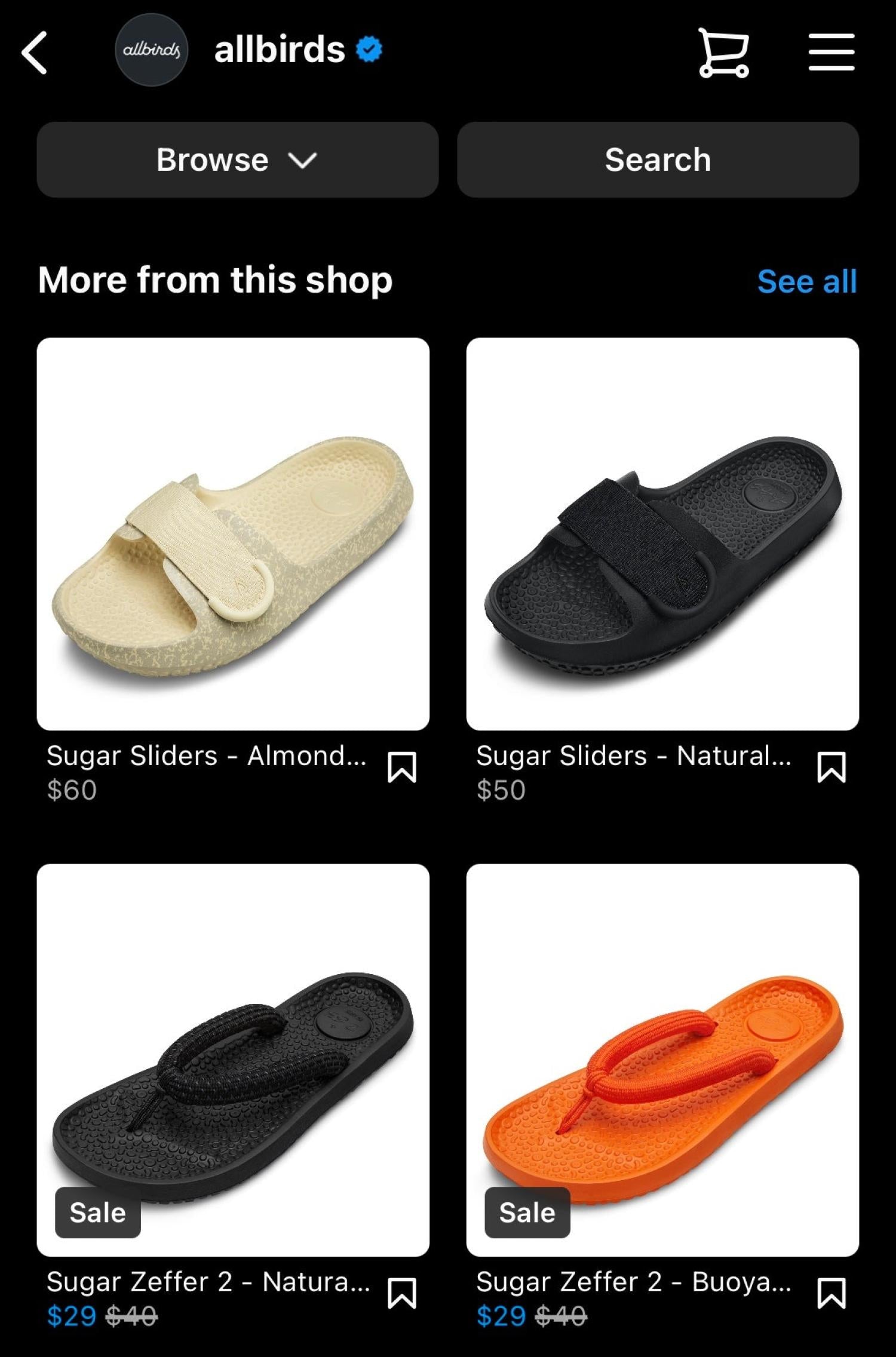Bookmark the $50 Sugar Sliders Natural

click(831, 767)
